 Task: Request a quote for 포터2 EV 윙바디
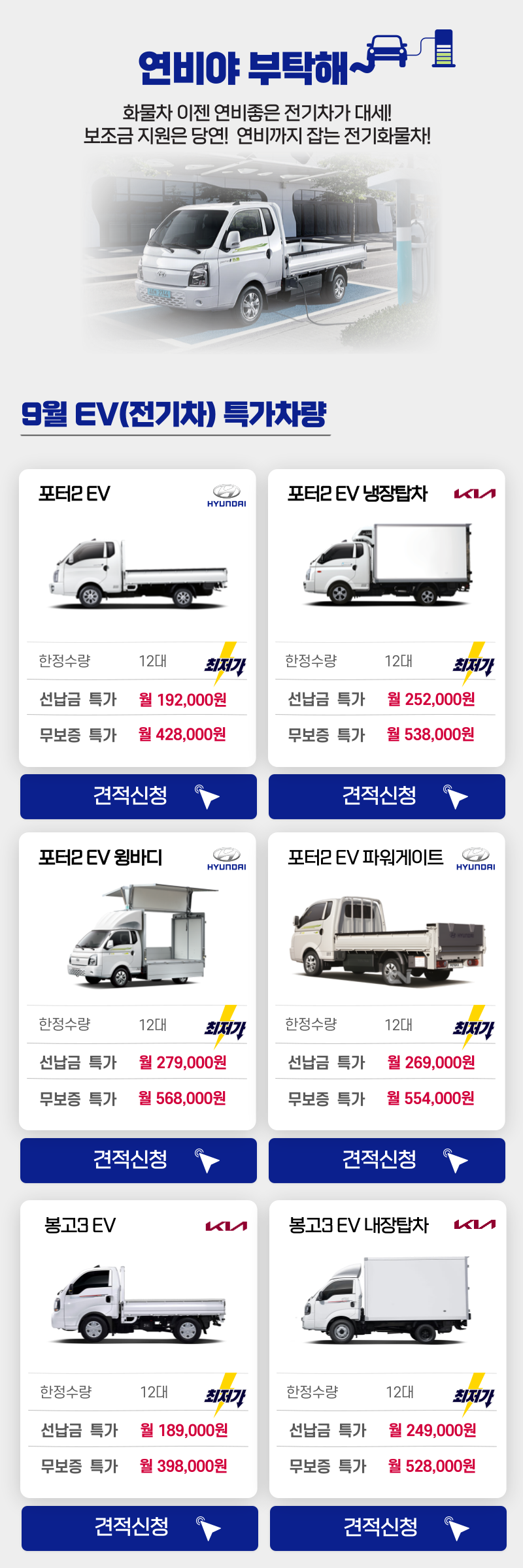139,1160
